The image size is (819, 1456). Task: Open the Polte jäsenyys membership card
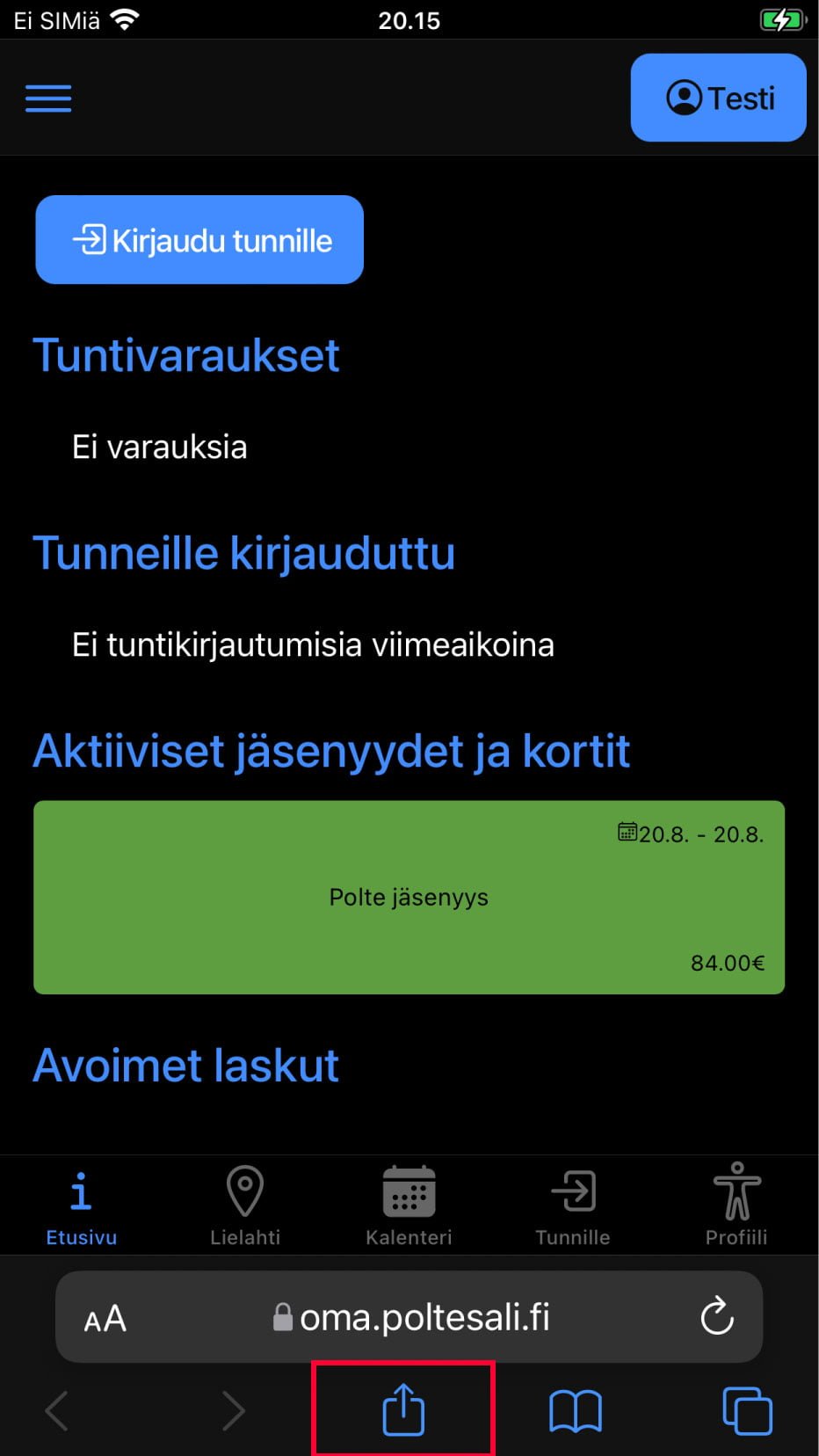(409, 897)
